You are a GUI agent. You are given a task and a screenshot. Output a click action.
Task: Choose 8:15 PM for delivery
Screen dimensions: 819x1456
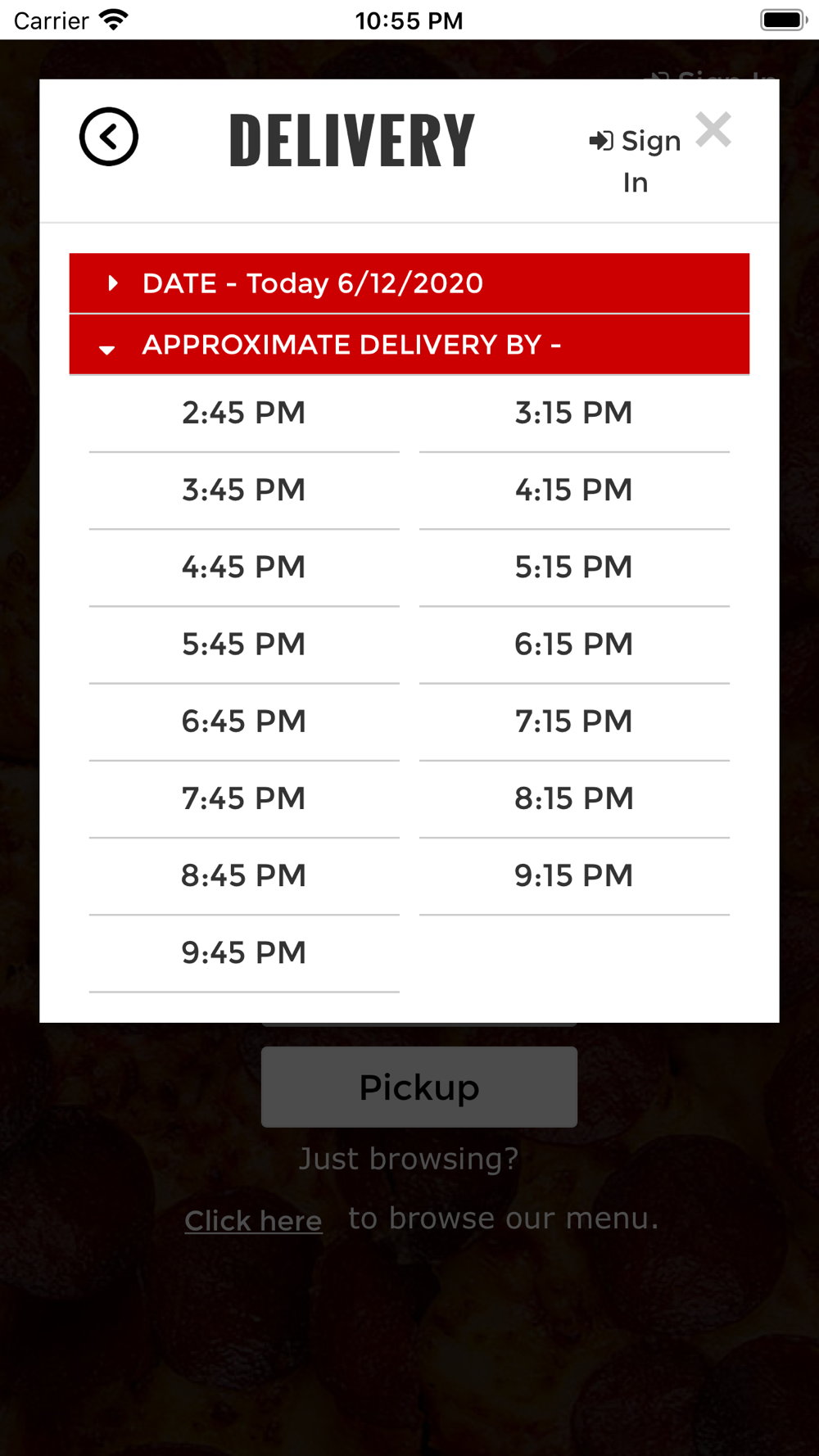574,798
